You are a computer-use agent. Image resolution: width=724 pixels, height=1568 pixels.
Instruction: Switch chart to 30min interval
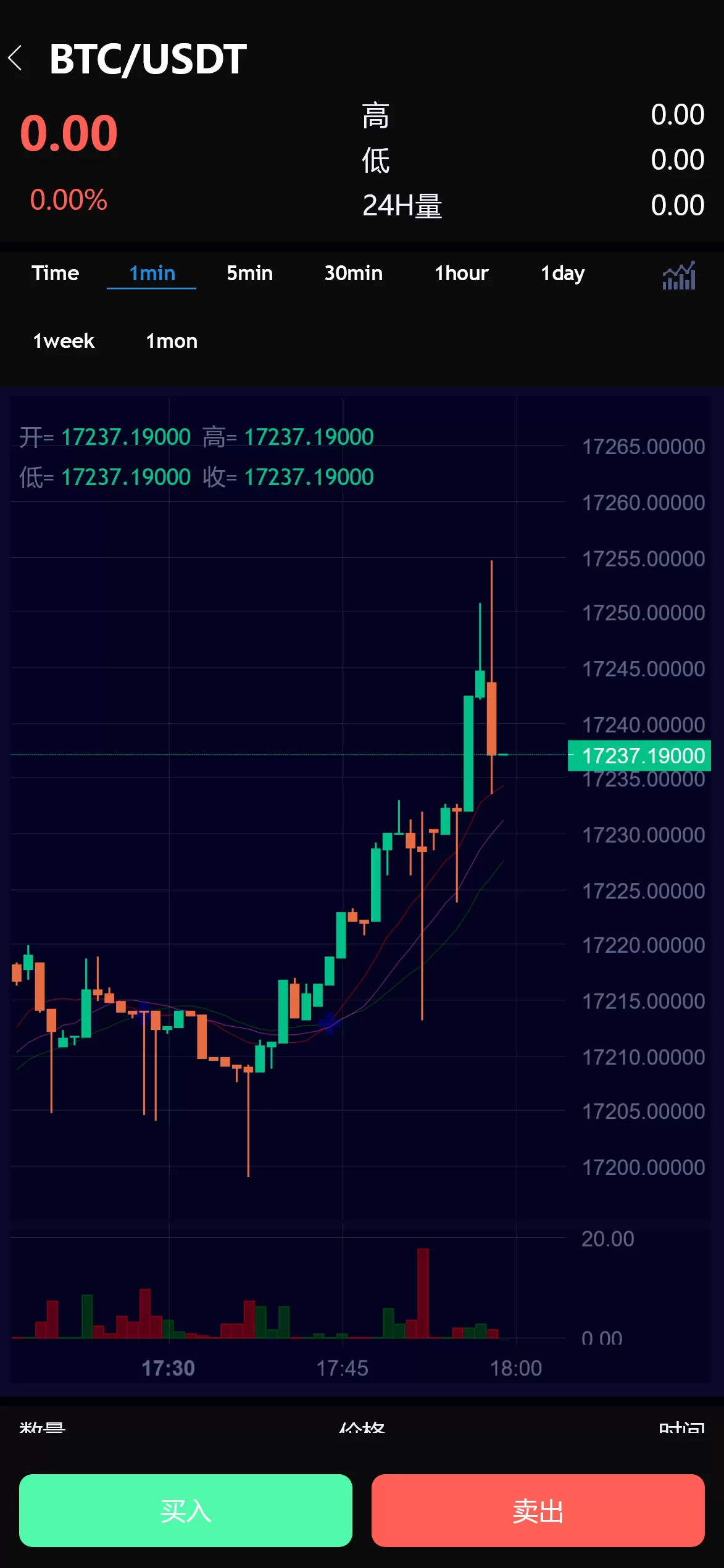[x=353, y=273]
